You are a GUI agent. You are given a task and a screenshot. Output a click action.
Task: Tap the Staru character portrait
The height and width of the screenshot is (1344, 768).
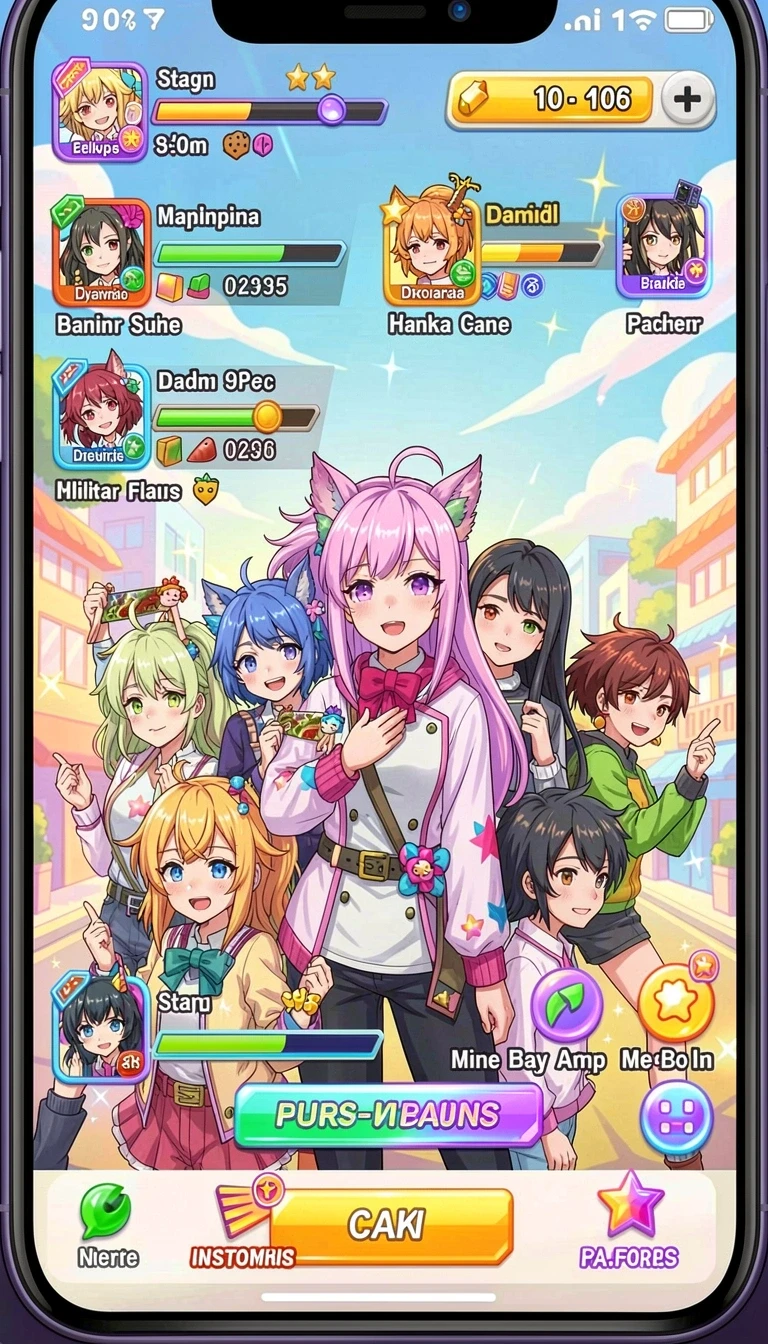pos(100,1026)
